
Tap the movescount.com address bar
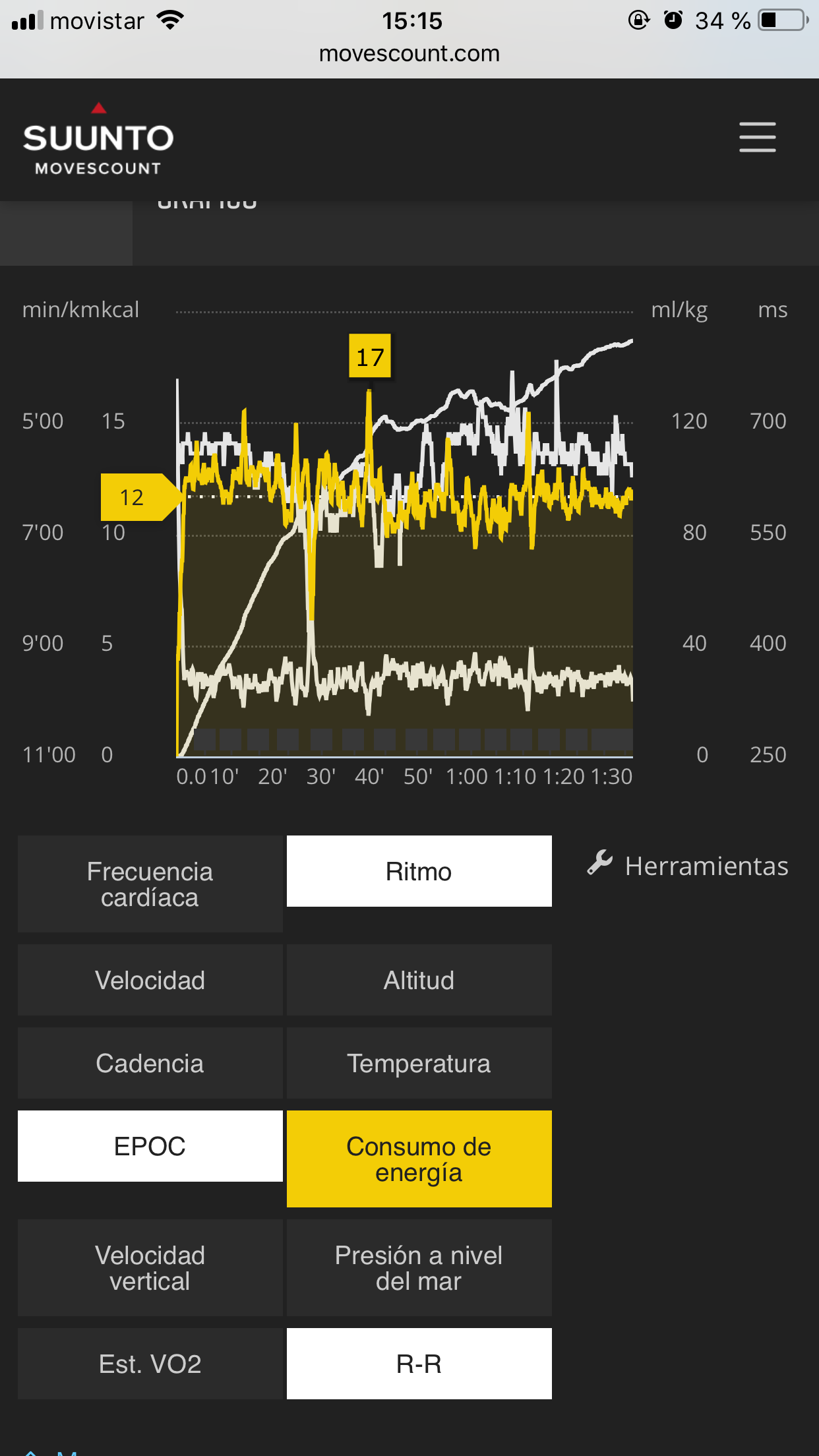tap(409, 53)
